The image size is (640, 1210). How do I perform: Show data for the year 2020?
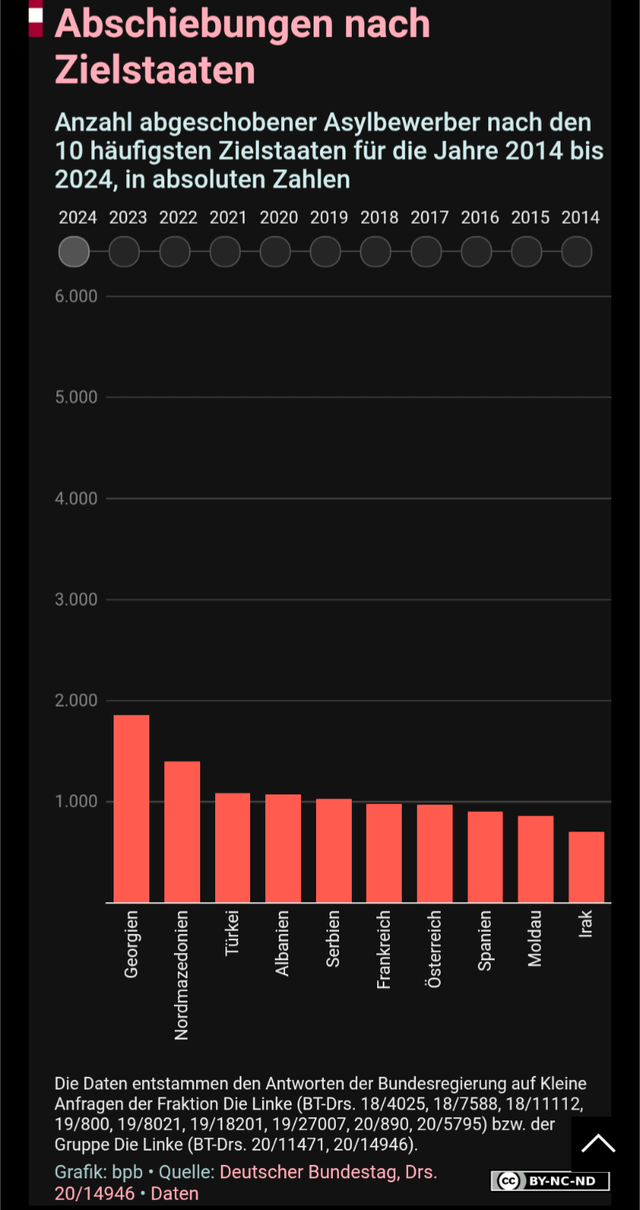click(275, 251)
